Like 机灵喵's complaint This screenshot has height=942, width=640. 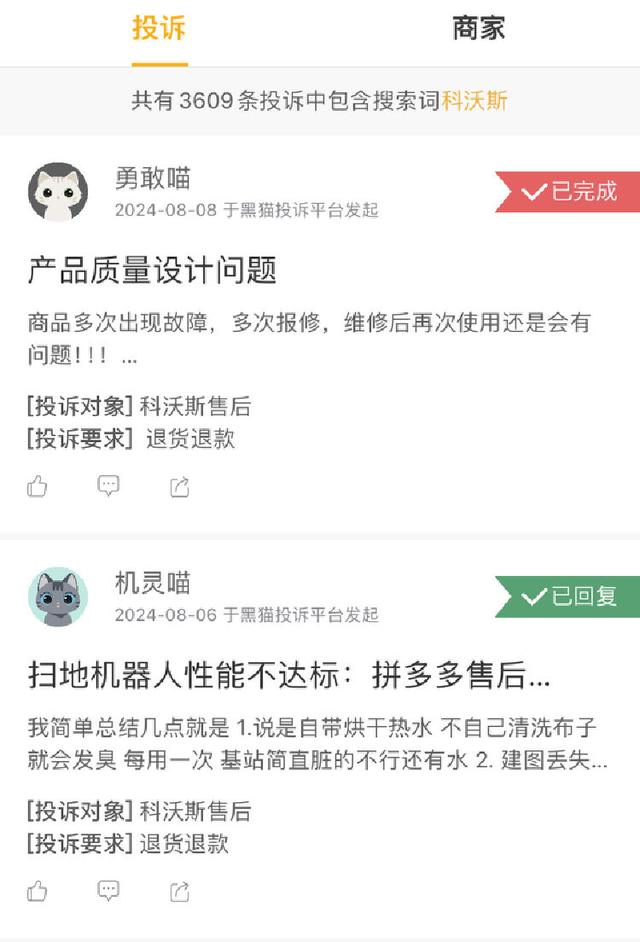click(38, 891)
